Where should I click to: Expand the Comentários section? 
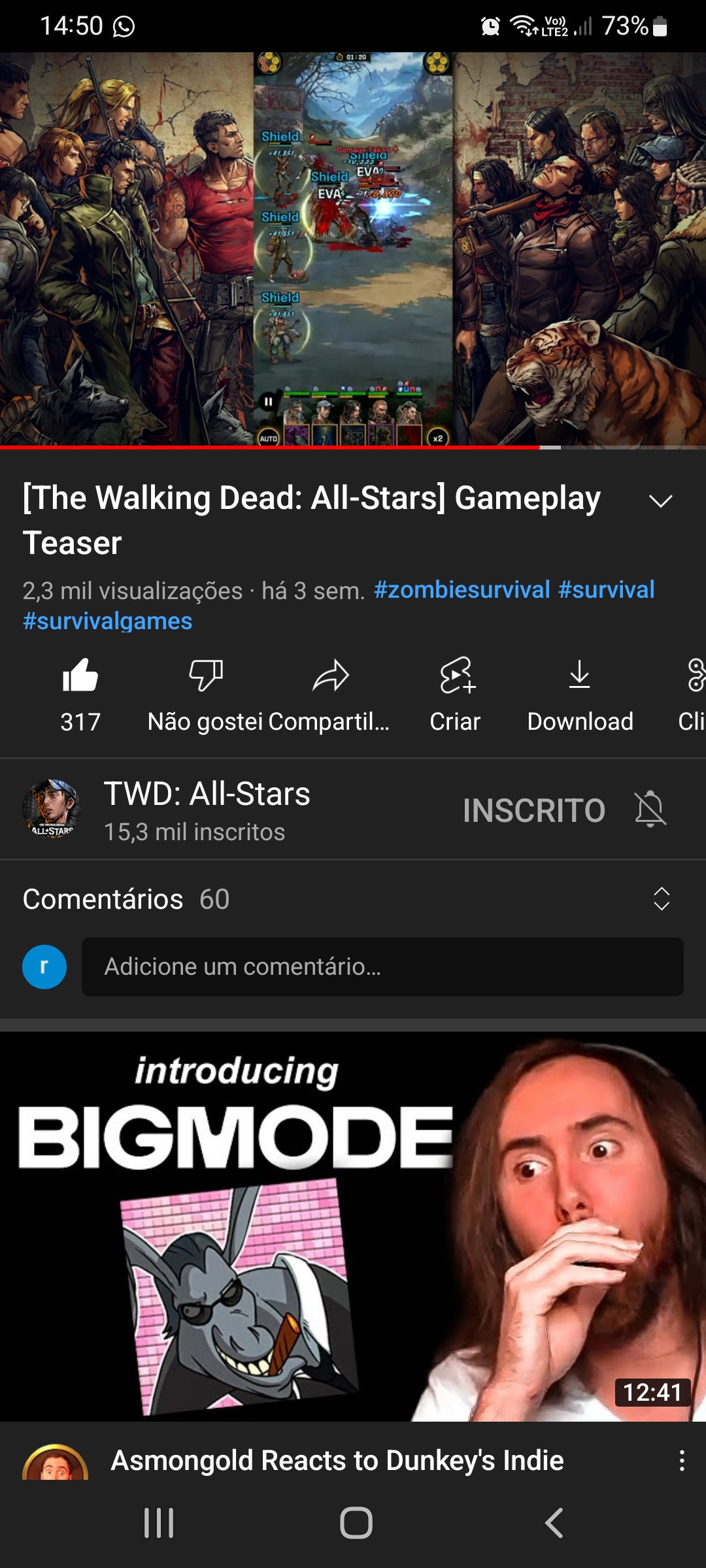tap(662, 899)
